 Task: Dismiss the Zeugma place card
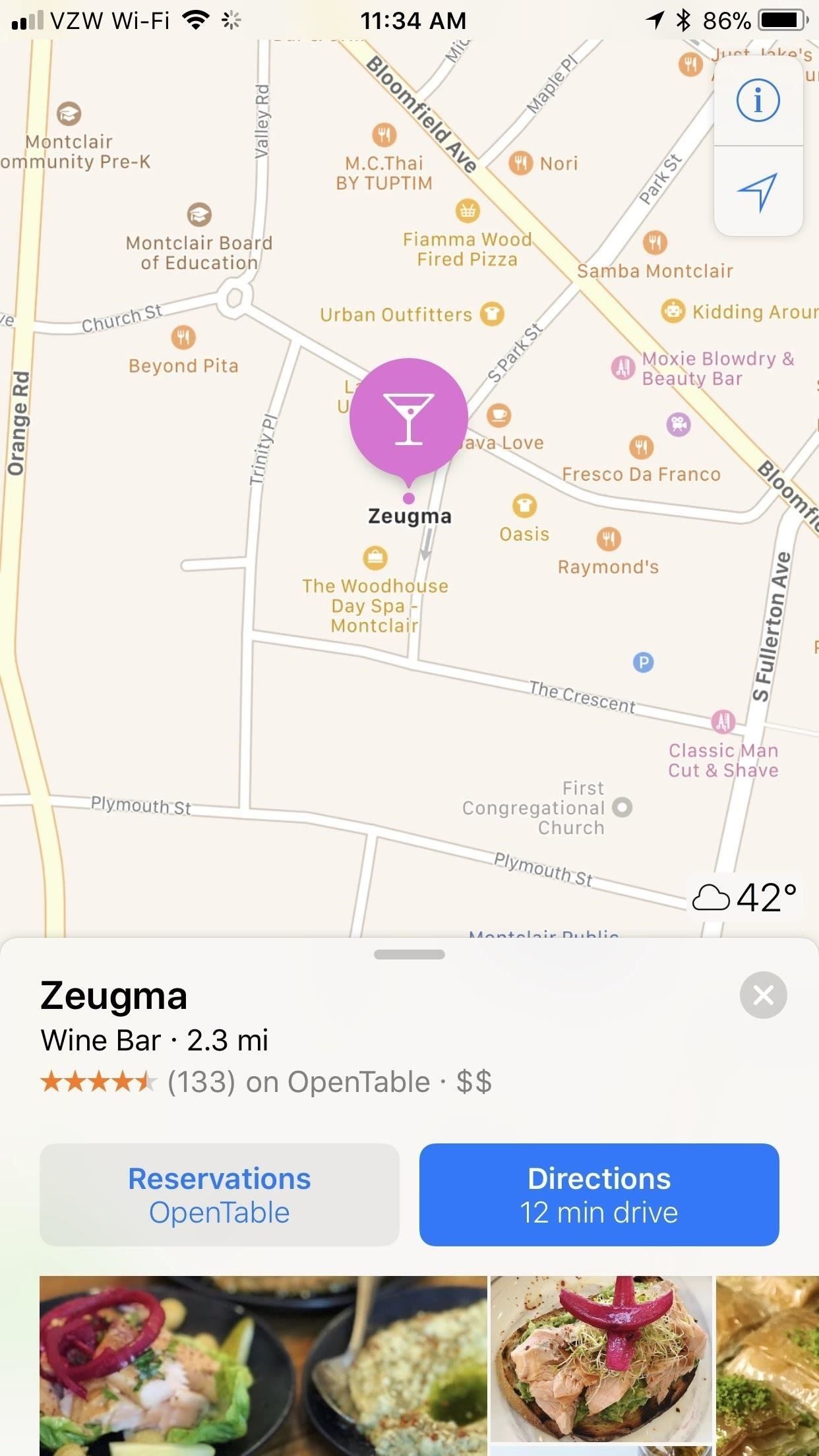coord(764,996)
